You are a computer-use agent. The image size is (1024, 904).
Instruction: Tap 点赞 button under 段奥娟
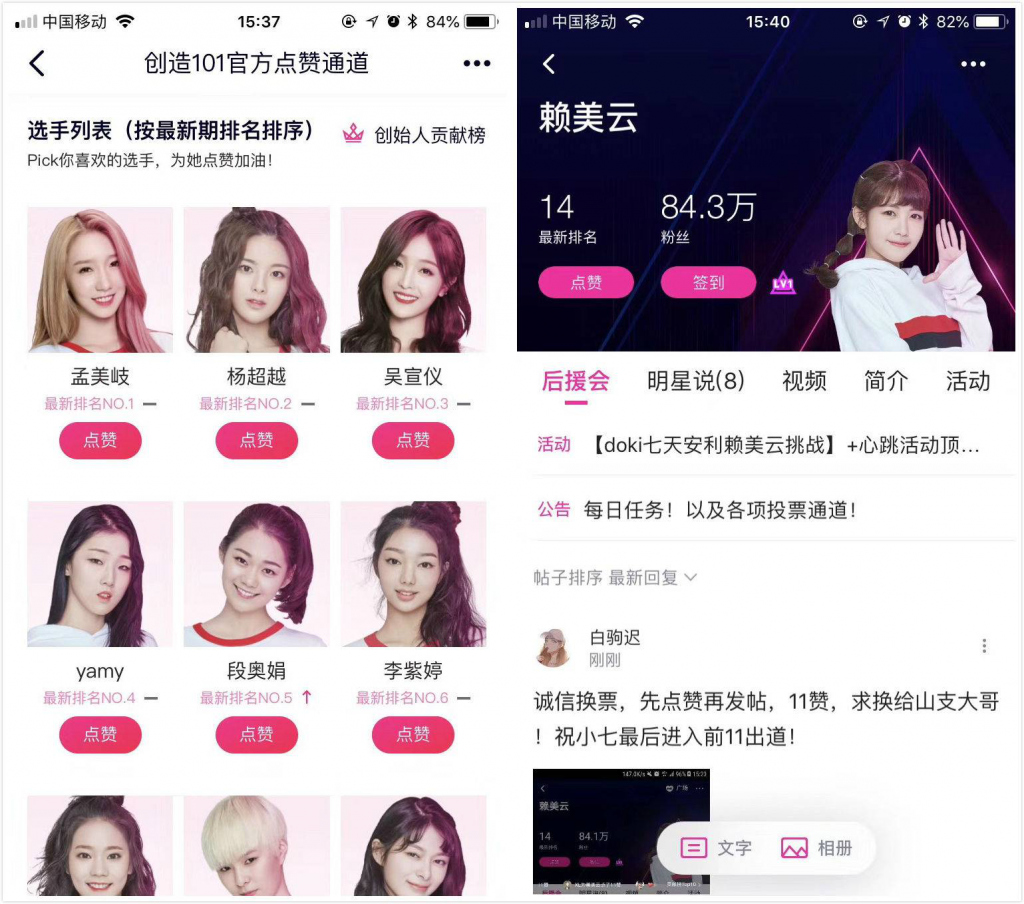[257, 734]
